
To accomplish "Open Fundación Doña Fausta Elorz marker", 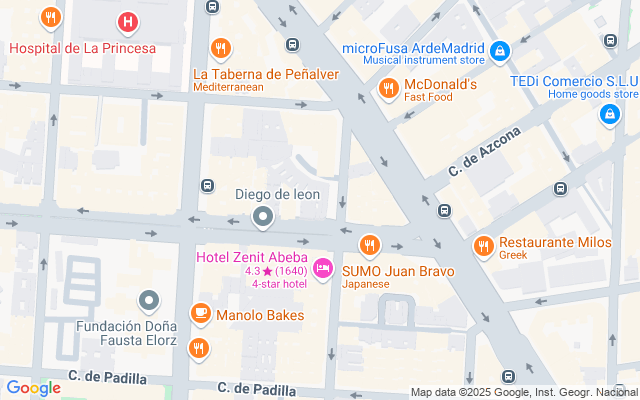I will click(x=149, y=300).
